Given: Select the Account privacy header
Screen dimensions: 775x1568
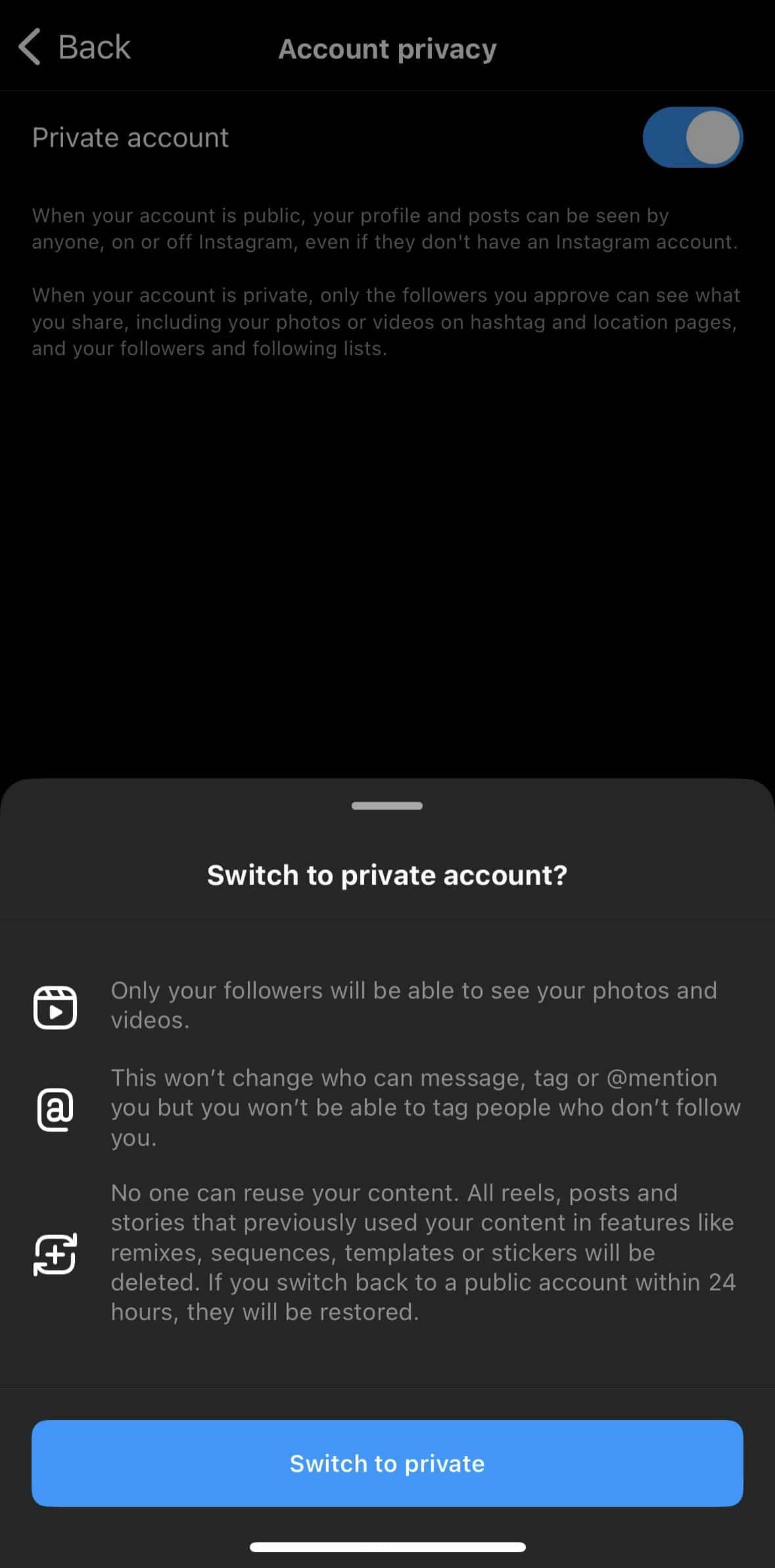Looking at the screenshot, I should (387, 49).
